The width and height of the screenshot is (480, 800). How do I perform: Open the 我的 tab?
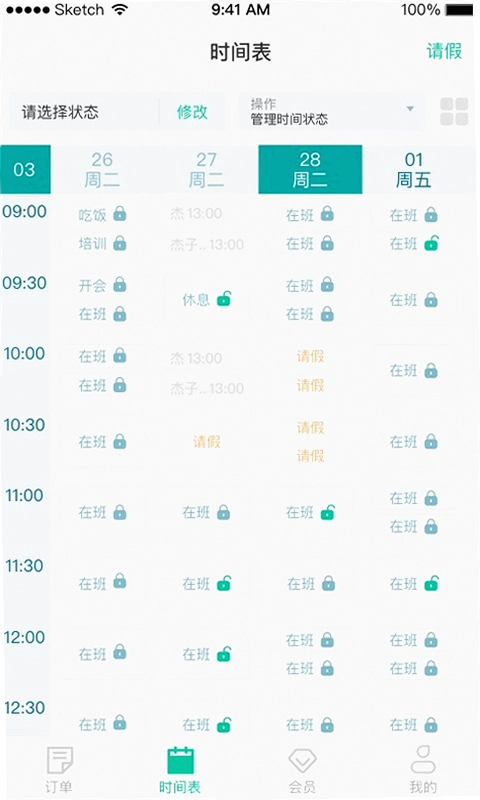(x=423, y=769)
